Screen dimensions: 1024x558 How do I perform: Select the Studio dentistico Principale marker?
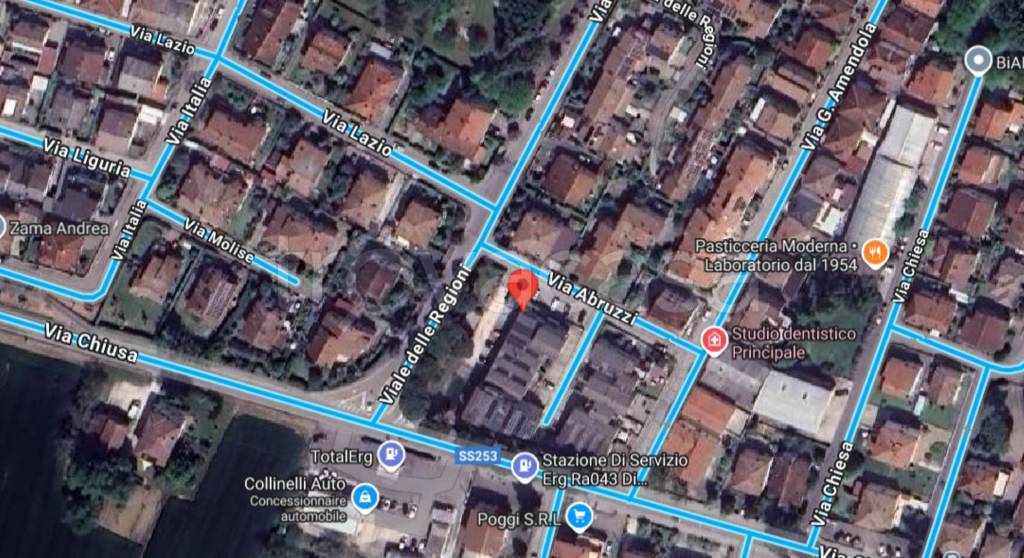point(714,341)
